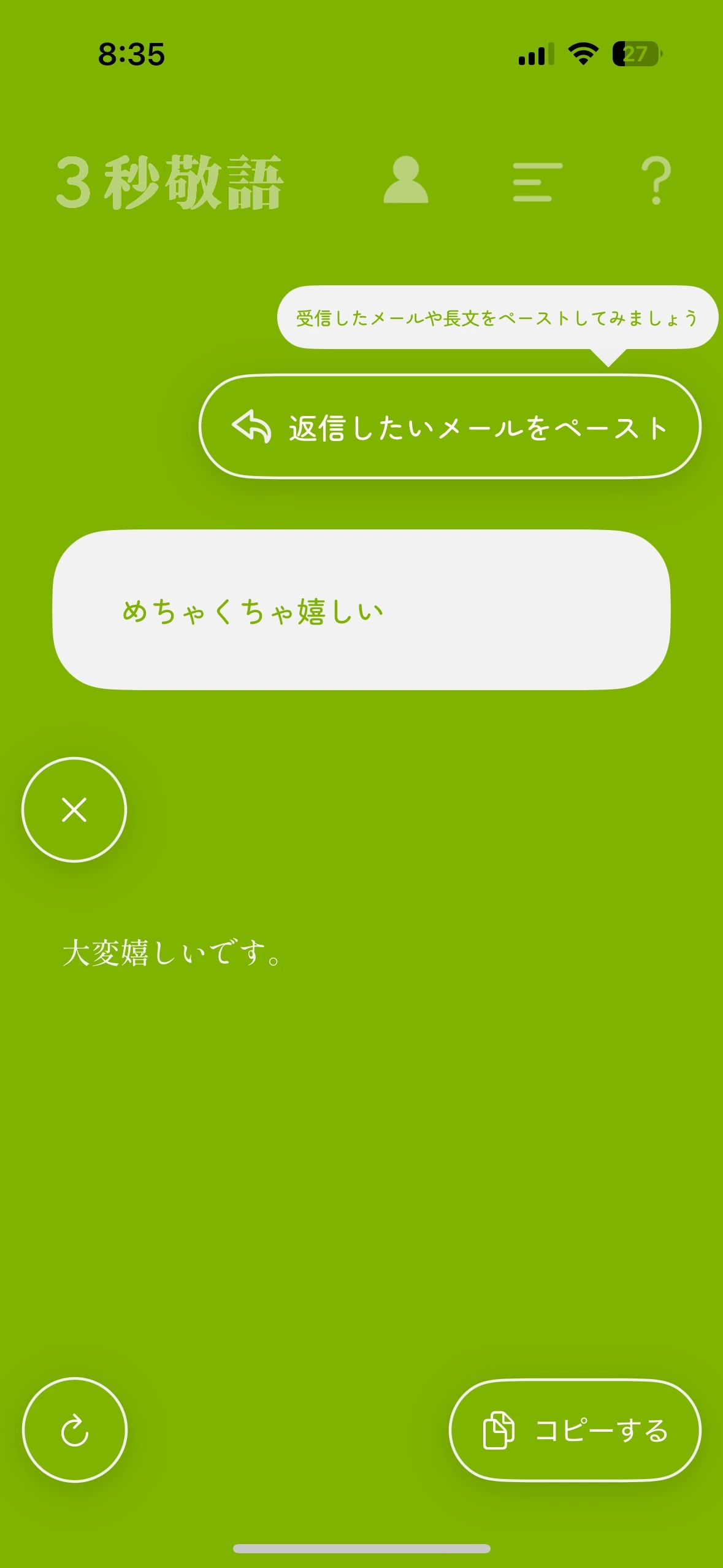Edit the text field with めちゃくちゃ嬉しい
The height and width of the screenshot is (1568, 723).
[361, 610]
